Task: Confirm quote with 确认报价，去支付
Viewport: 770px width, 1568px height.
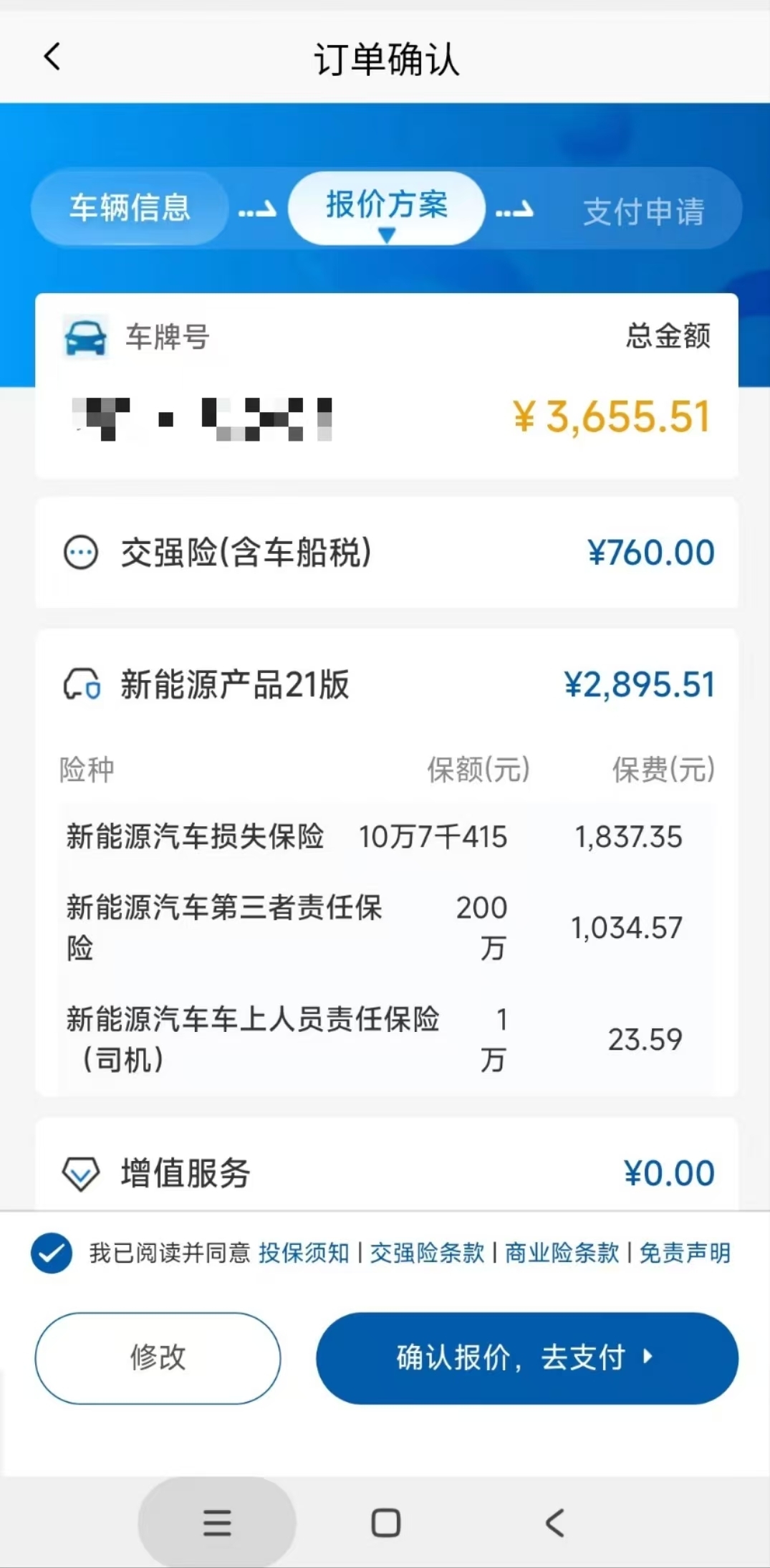Action: pyautogui.click(x=527, y=1358)
